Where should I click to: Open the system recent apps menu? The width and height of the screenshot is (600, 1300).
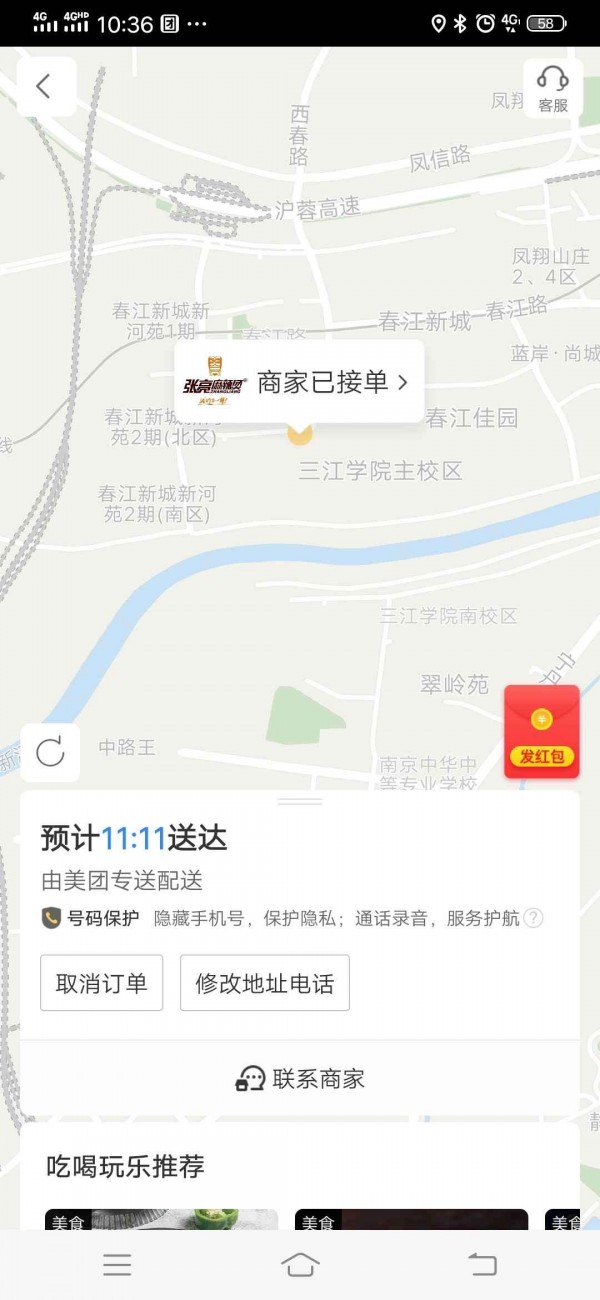tap(117, 1264)
